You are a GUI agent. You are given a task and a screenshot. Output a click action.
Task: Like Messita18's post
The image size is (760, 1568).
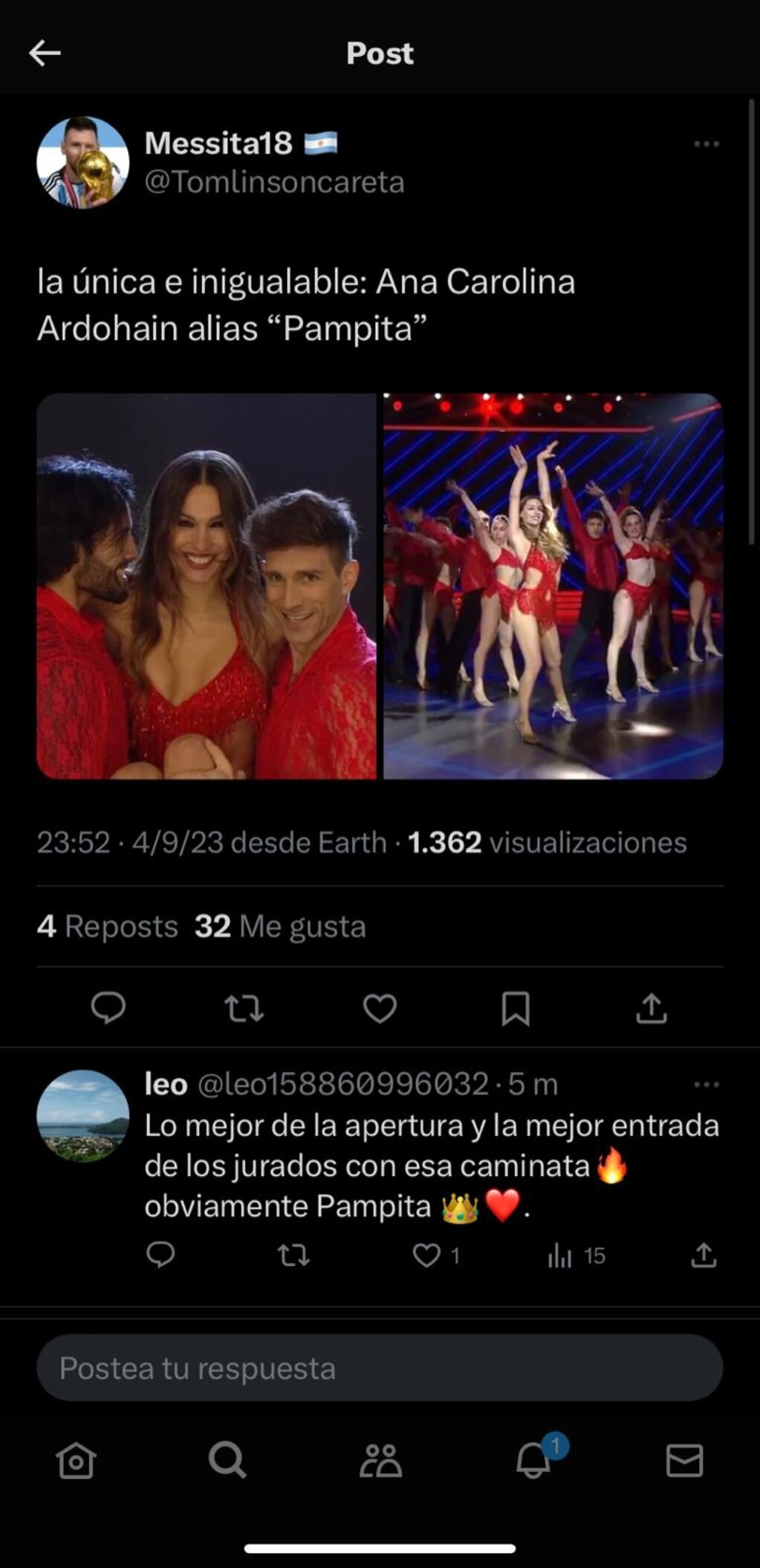click(x=380, y=1007)
